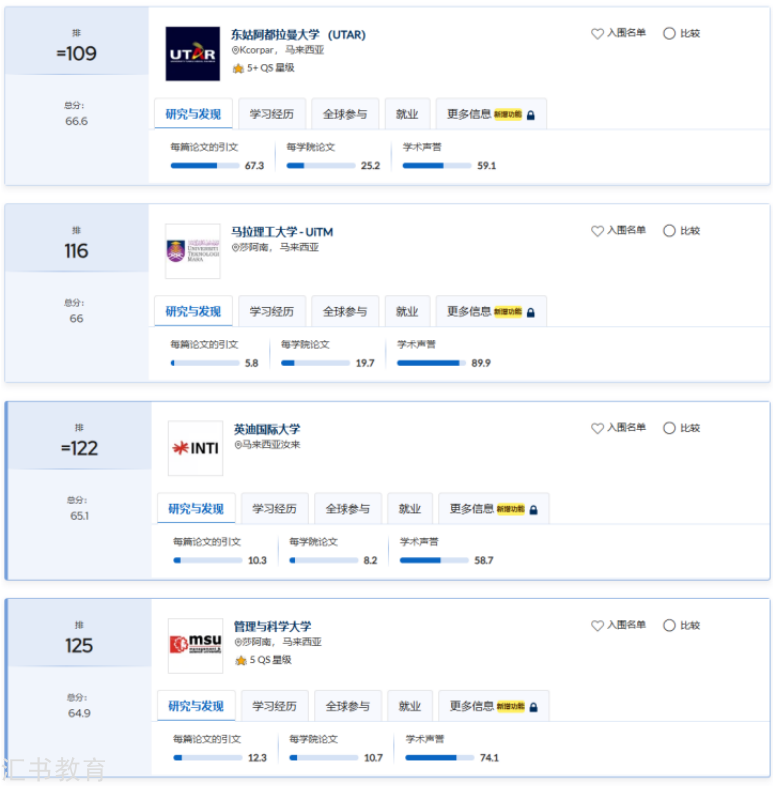Open the 马拉理工大学 - UiTM page

(282, 232)
